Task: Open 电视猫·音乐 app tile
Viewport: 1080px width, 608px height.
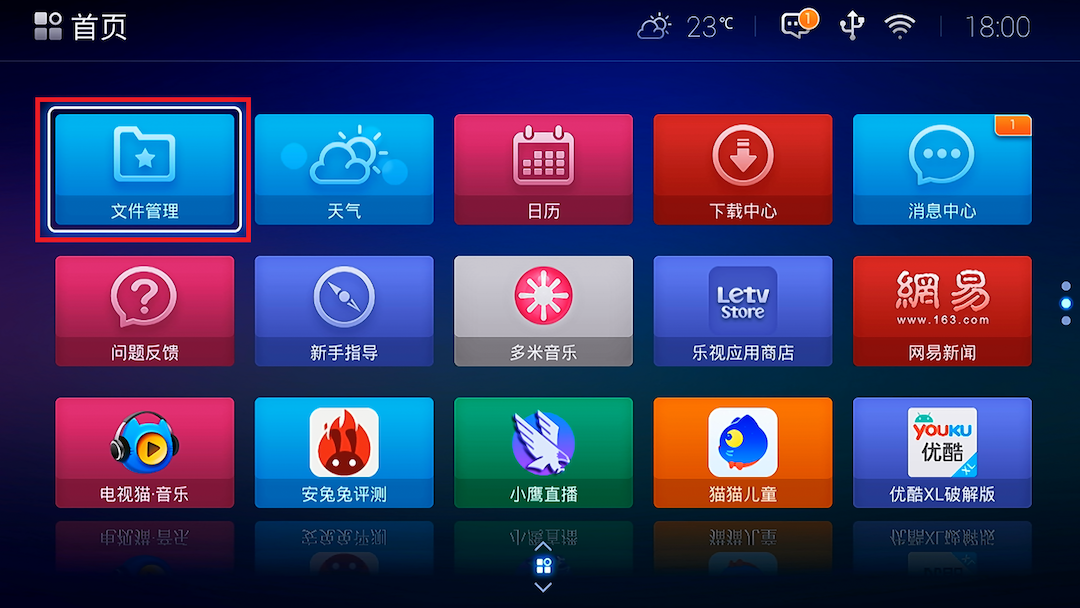Action: pos(144,452)
